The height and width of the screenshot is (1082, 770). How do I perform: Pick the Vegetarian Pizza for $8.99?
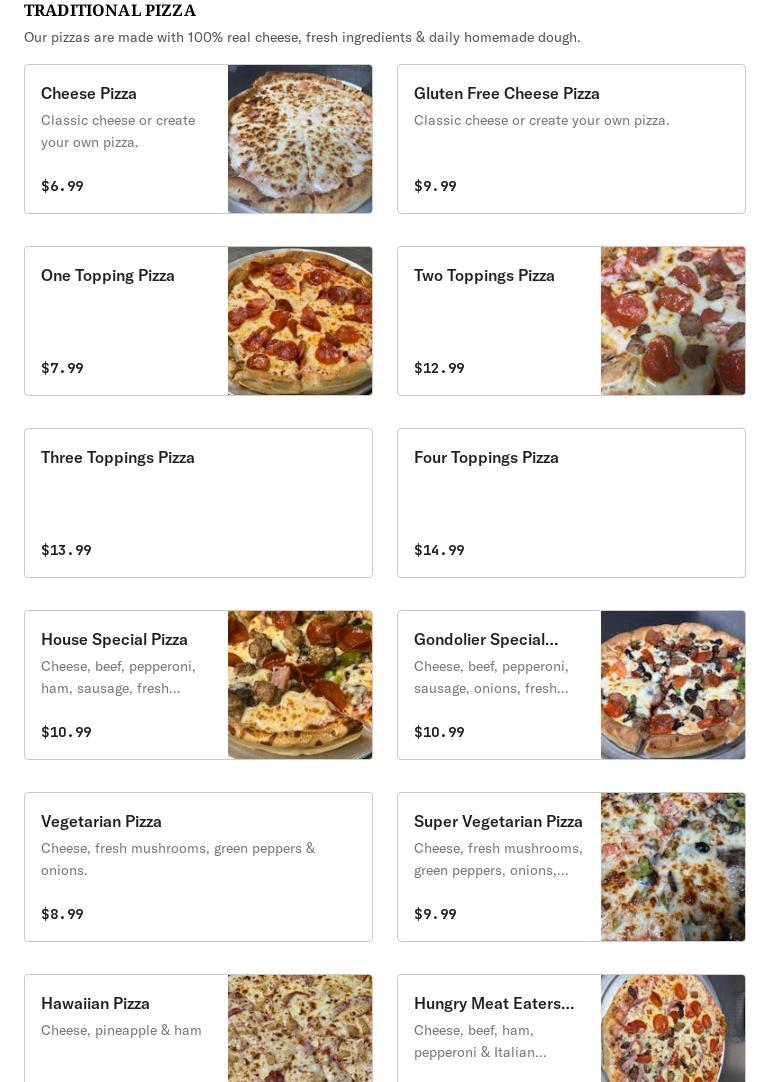[198, 867]
